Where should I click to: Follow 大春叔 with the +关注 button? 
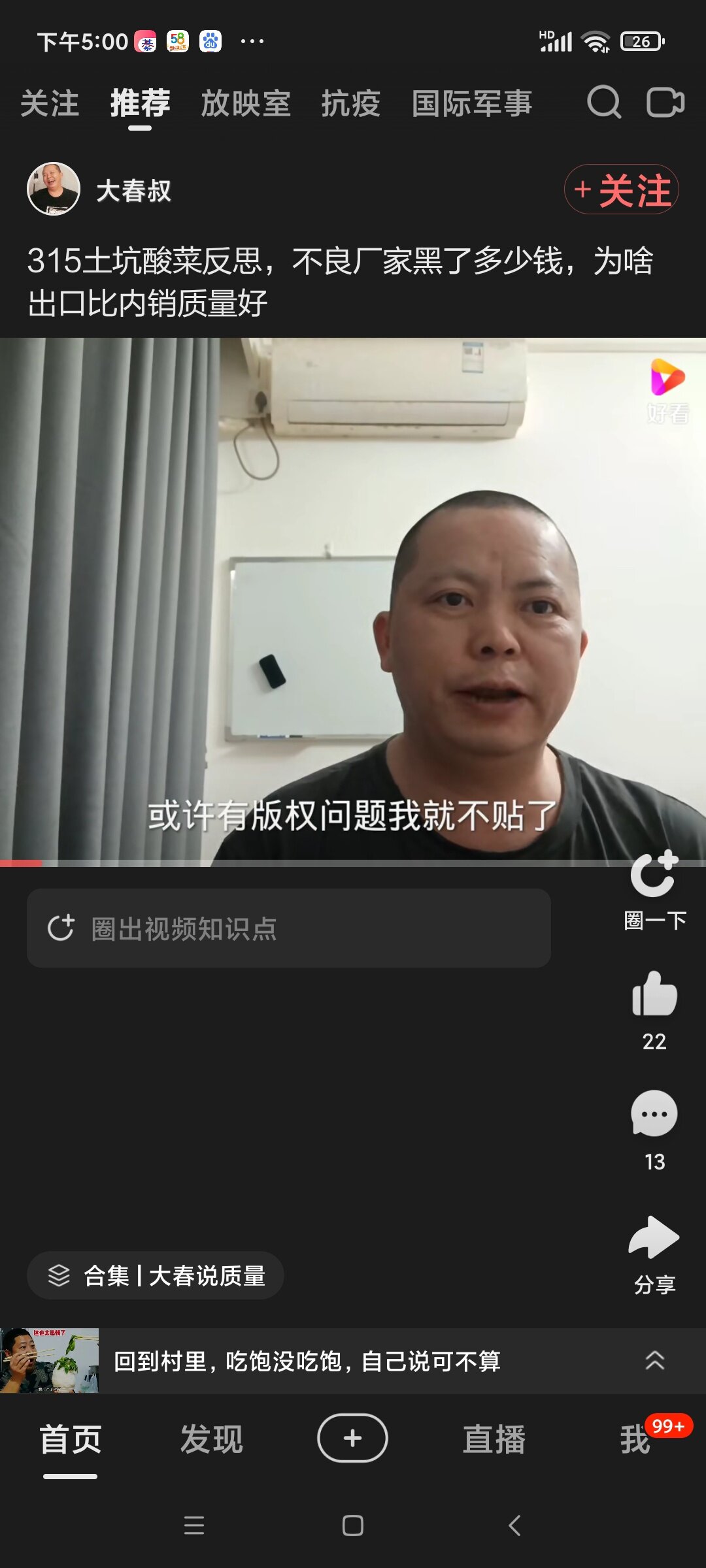(x=622, y=190)
